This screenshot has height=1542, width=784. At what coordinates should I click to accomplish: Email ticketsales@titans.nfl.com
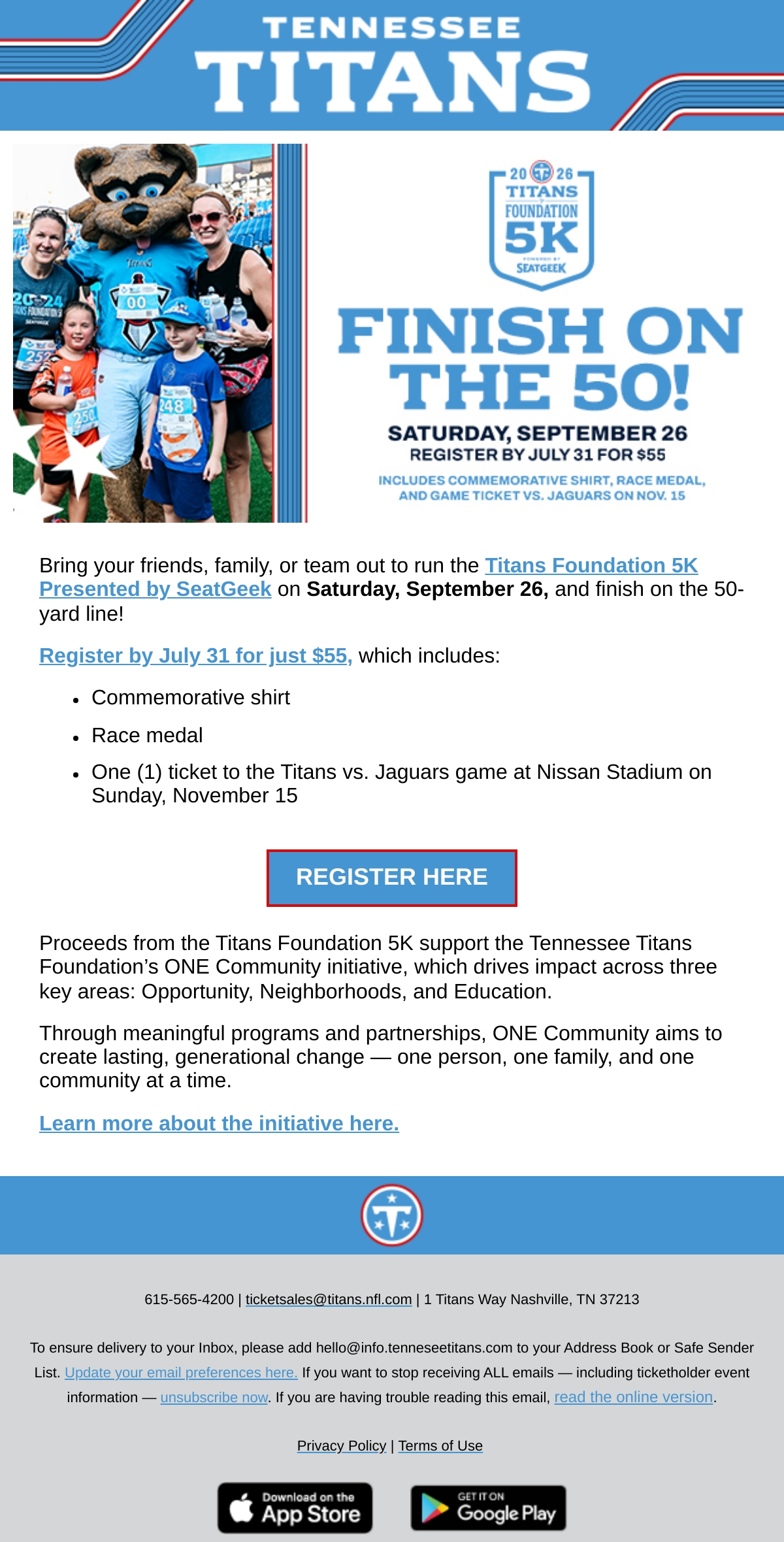point(329,1299)
